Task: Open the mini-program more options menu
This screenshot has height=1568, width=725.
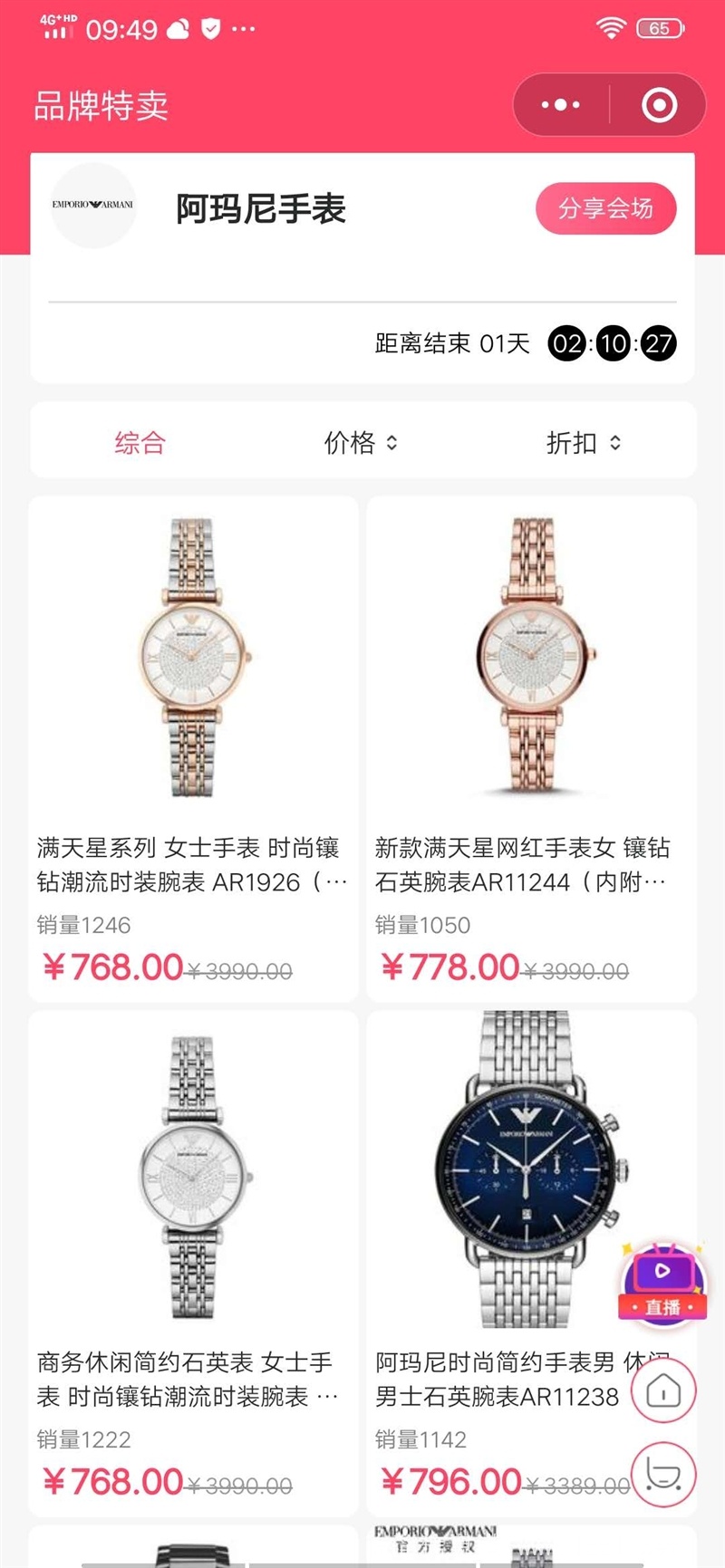Action: (561, 105)
